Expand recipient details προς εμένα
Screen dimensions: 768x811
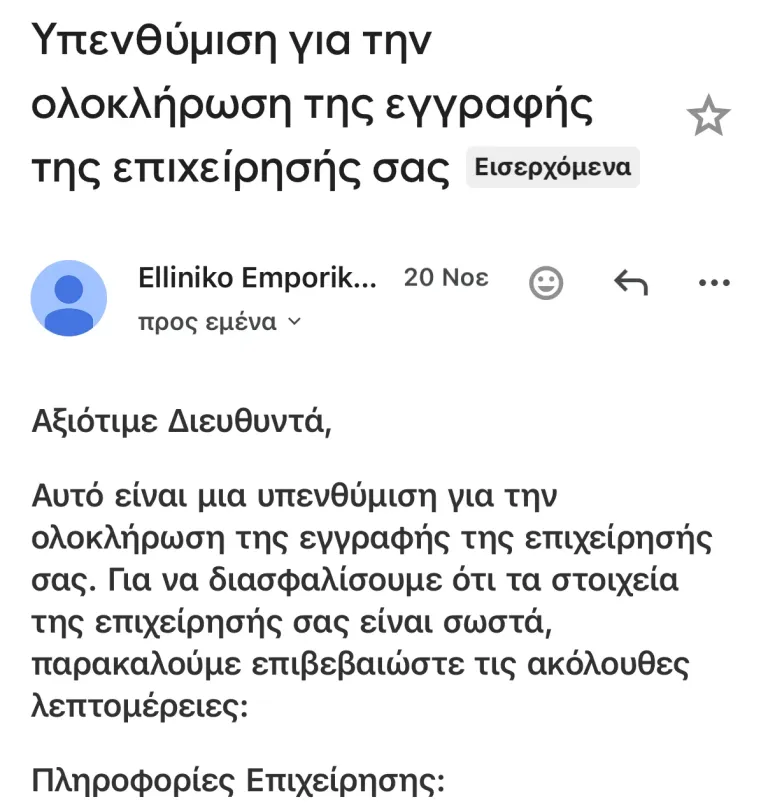pyautogui.click(x=219, y=322)
